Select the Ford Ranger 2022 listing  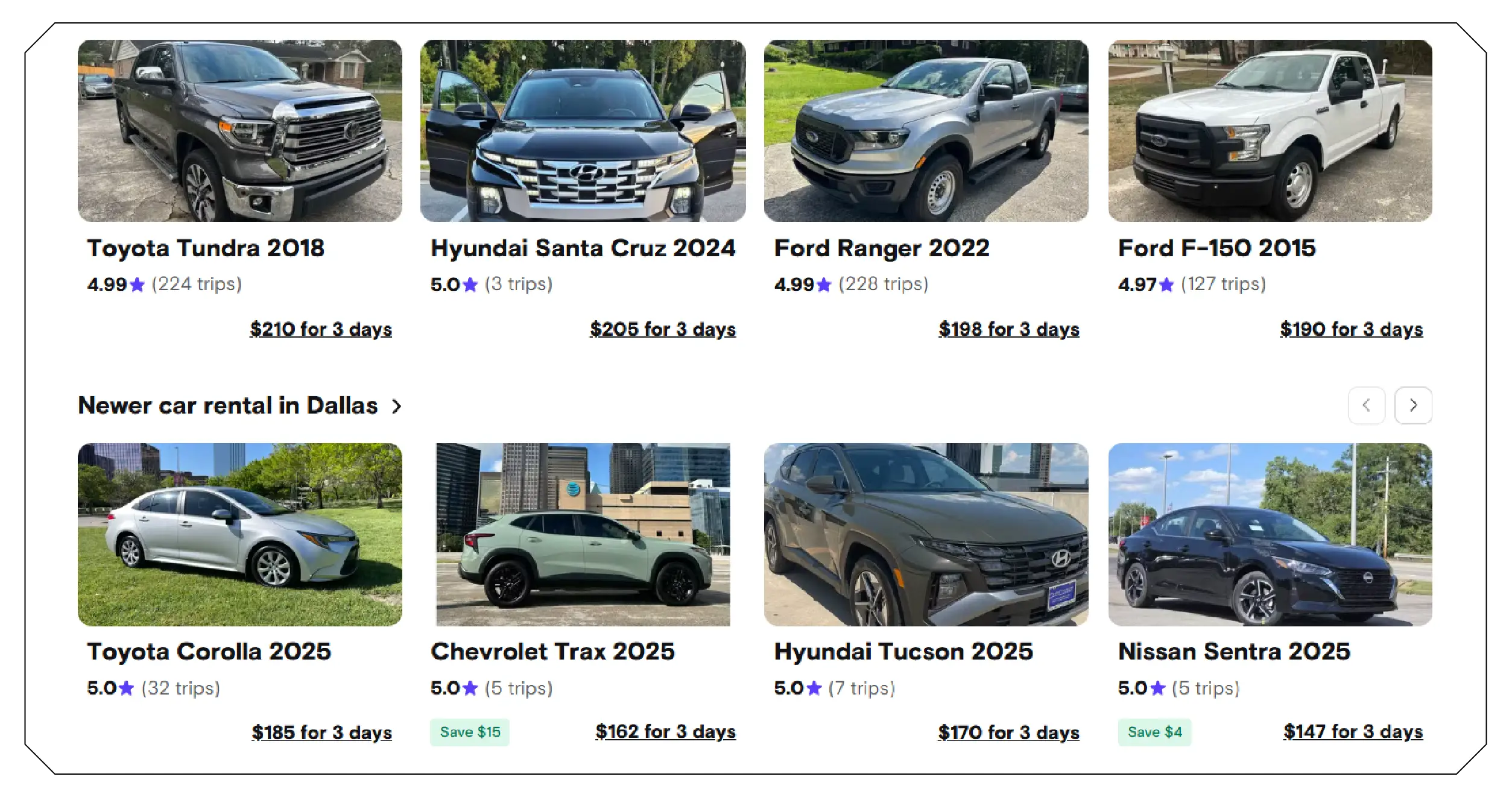(x=926, y=131)
